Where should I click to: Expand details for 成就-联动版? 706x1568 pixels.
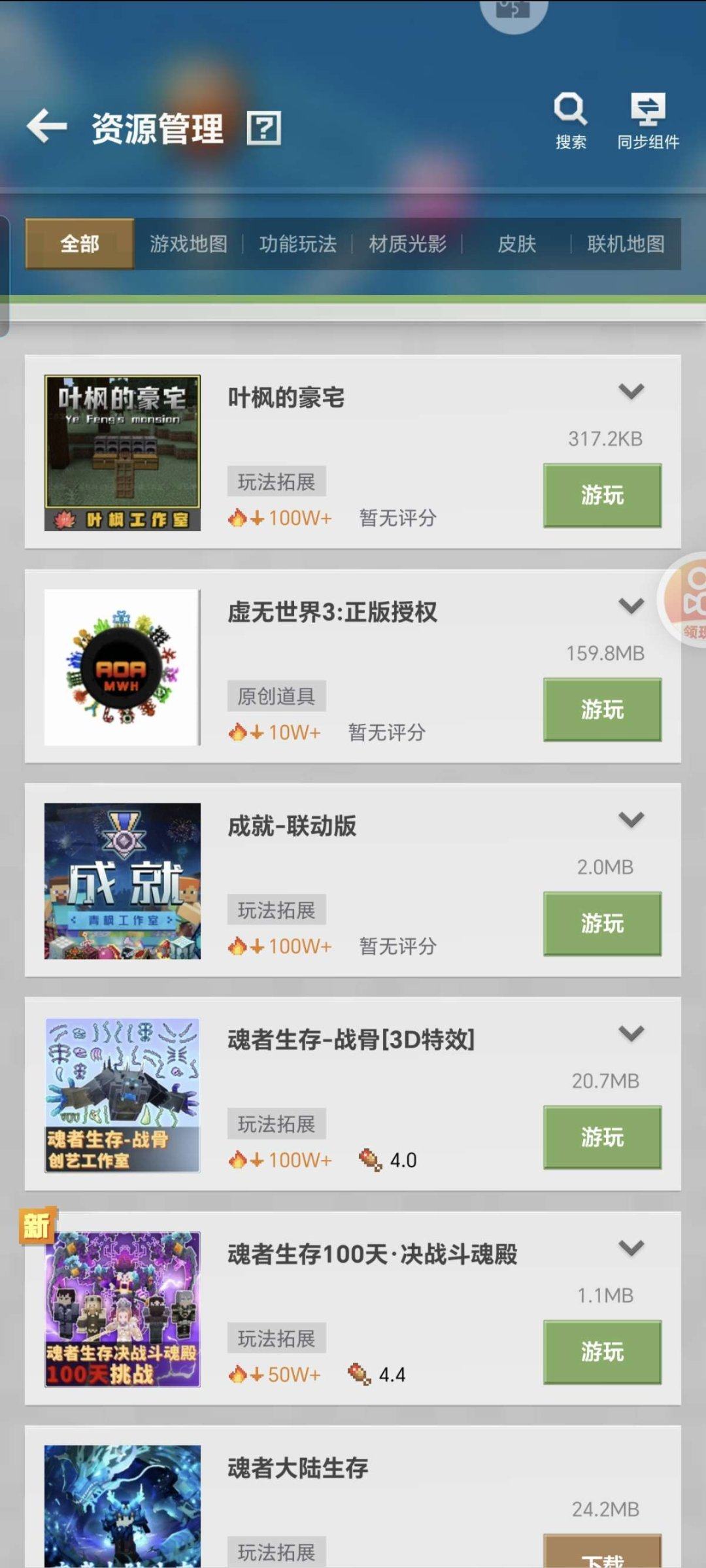630,819
